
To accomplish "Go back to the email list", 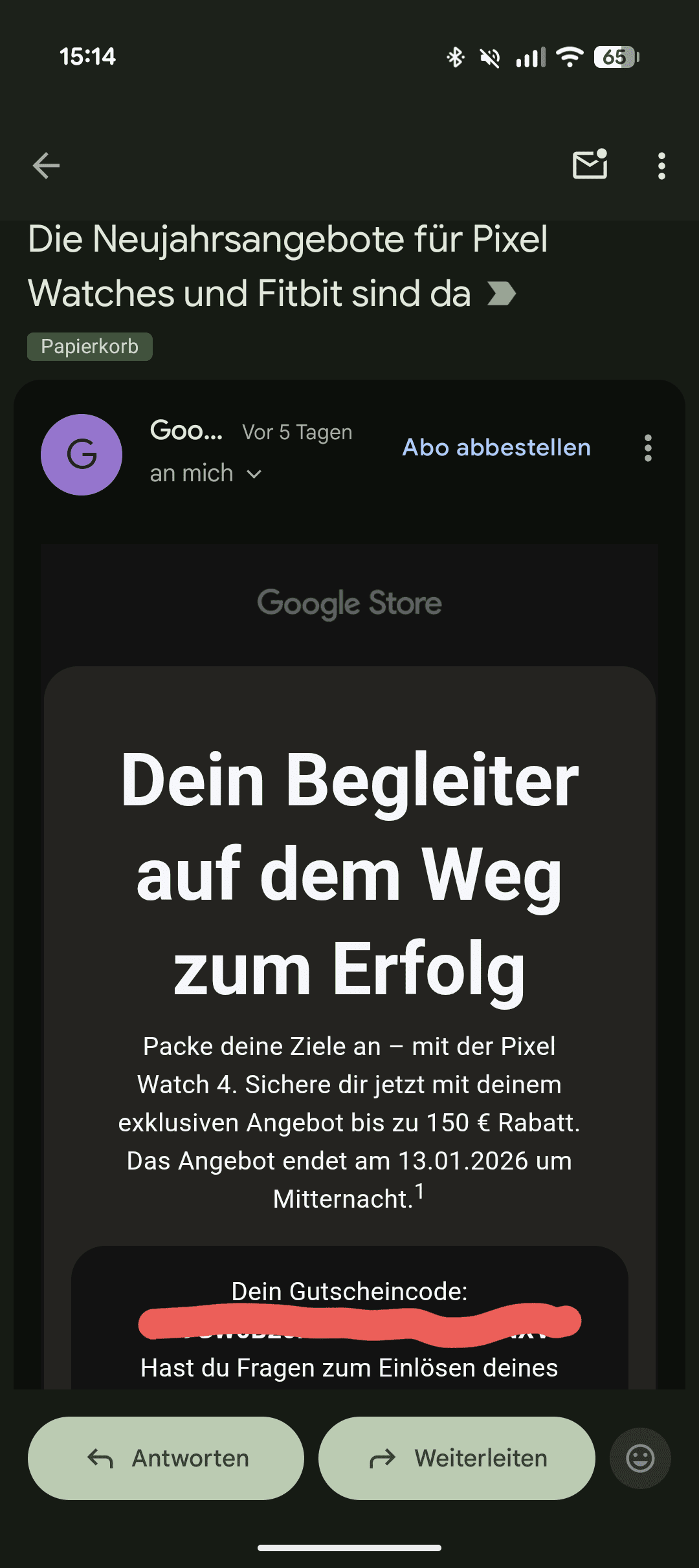I will [x=46, y=166].
